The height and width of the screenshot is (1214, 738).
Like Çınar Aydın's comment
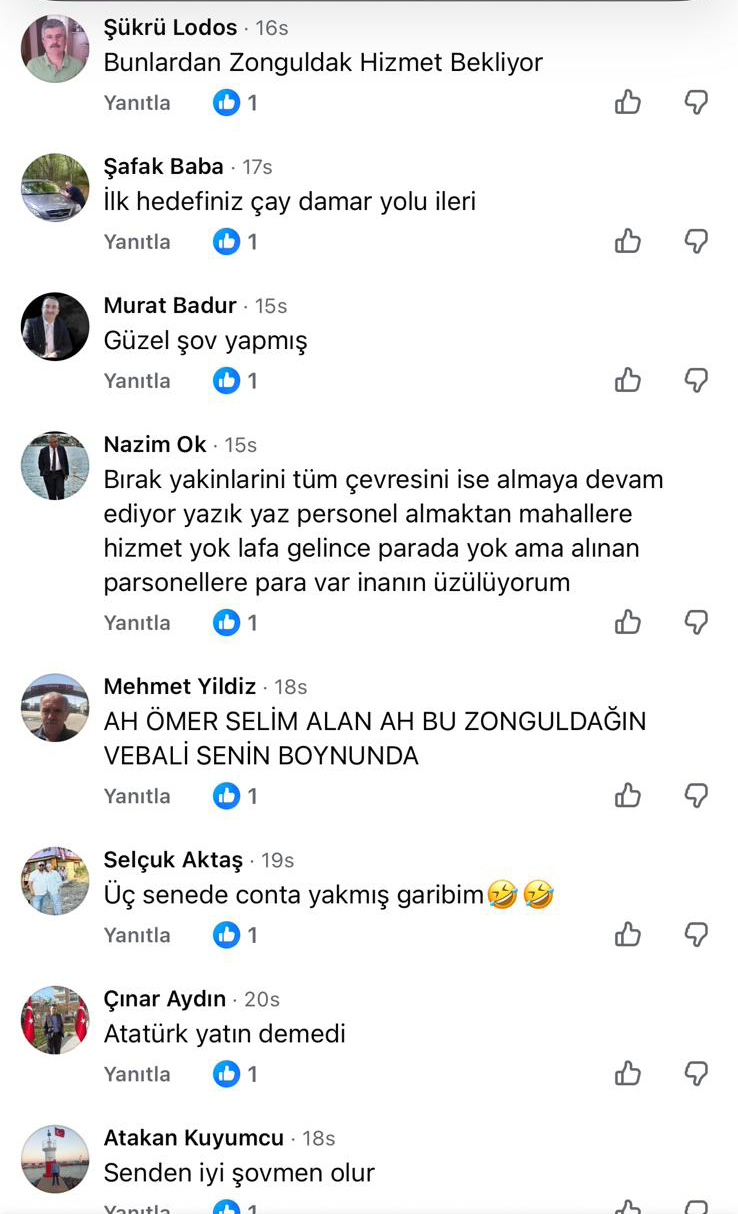[628, 1073]
